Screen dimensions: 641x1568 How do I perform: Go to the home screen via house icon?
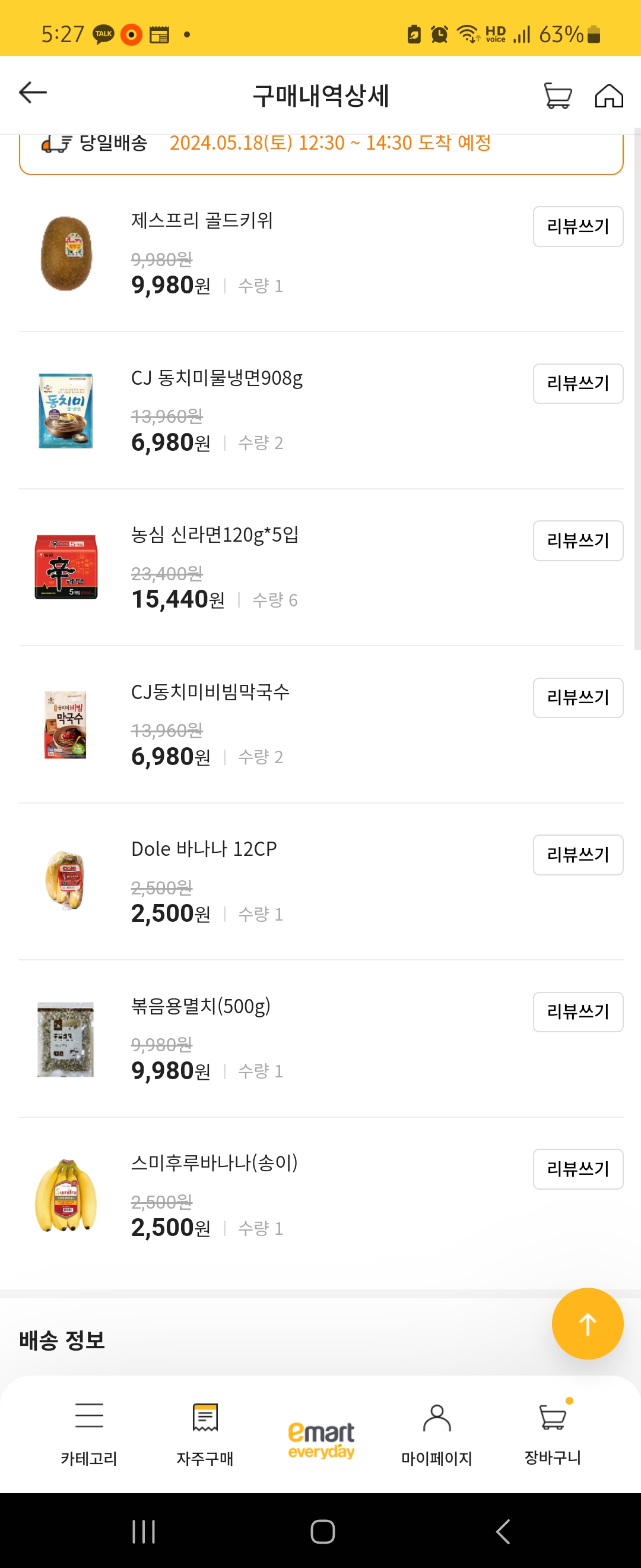[x=609, y=96]
